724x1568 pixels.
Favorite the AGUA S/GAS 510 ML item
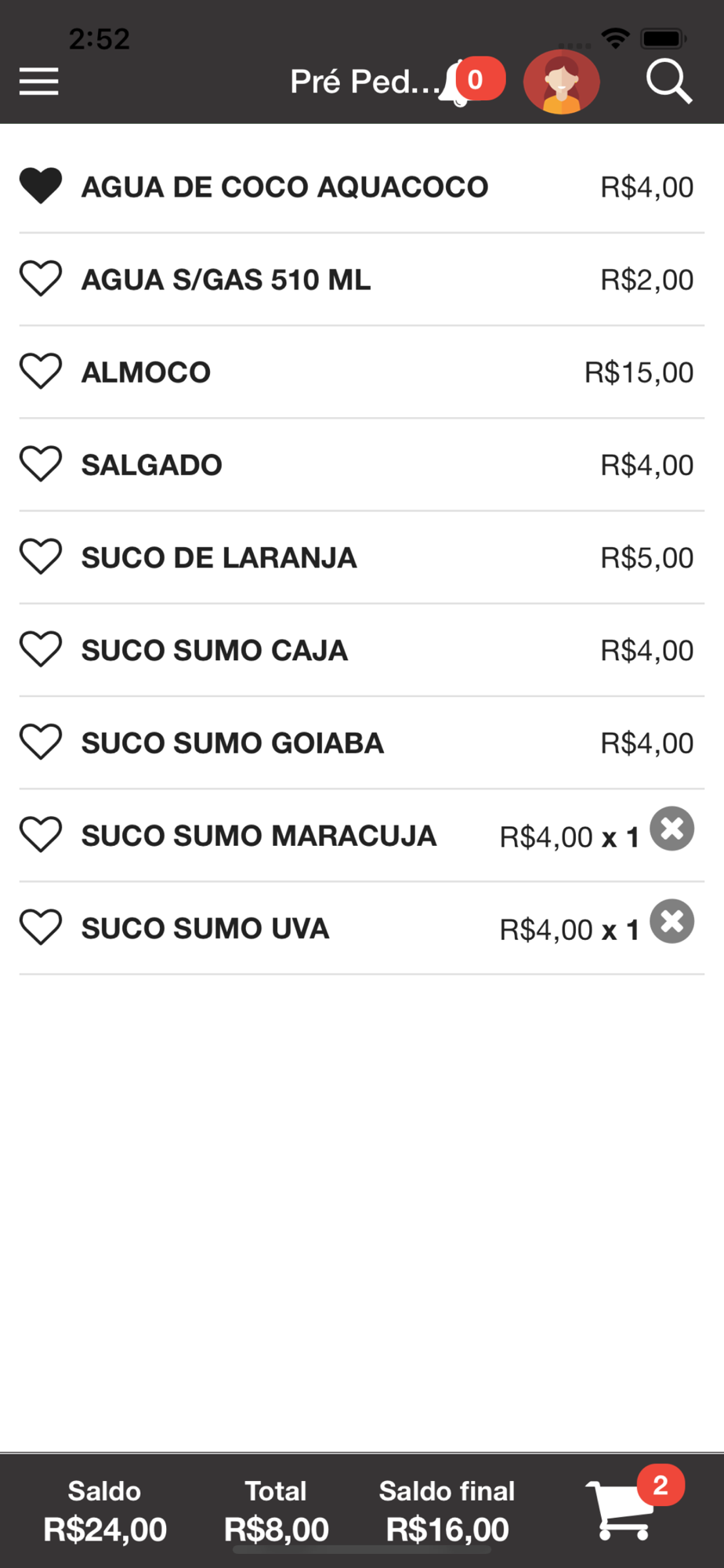pyautogui.click(x=41, y=279)
